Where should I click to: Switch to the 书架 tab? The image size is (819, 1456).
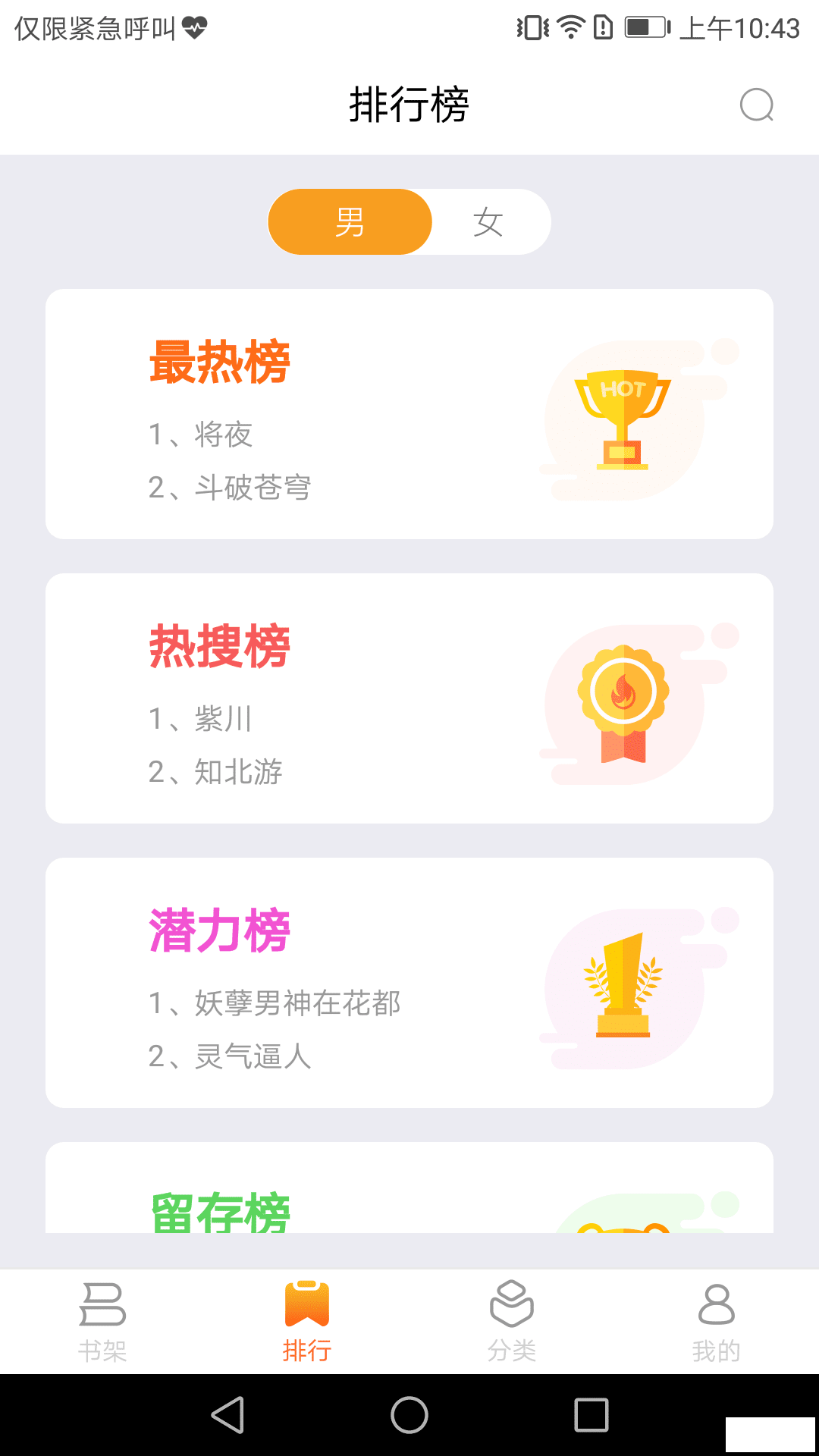(102, 1321)
